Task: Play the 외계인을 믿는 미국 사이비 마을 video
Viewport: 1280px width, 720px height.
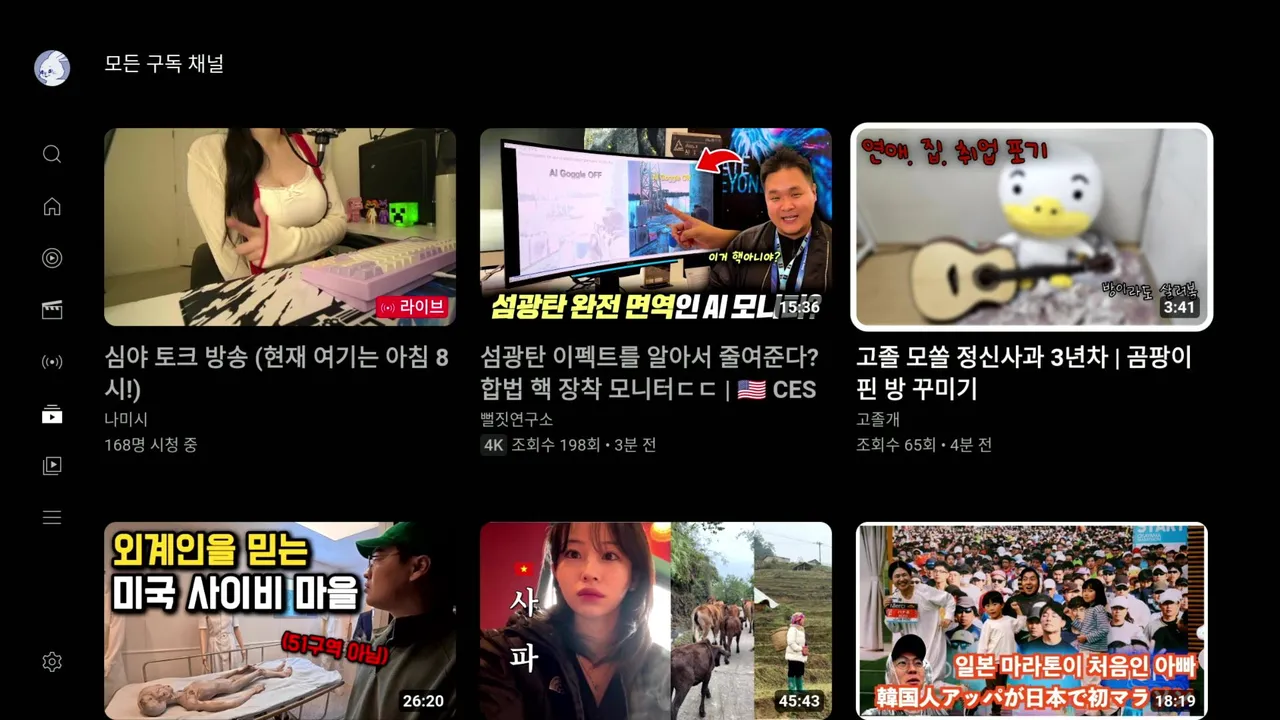Action: click(x=280, y=618)
